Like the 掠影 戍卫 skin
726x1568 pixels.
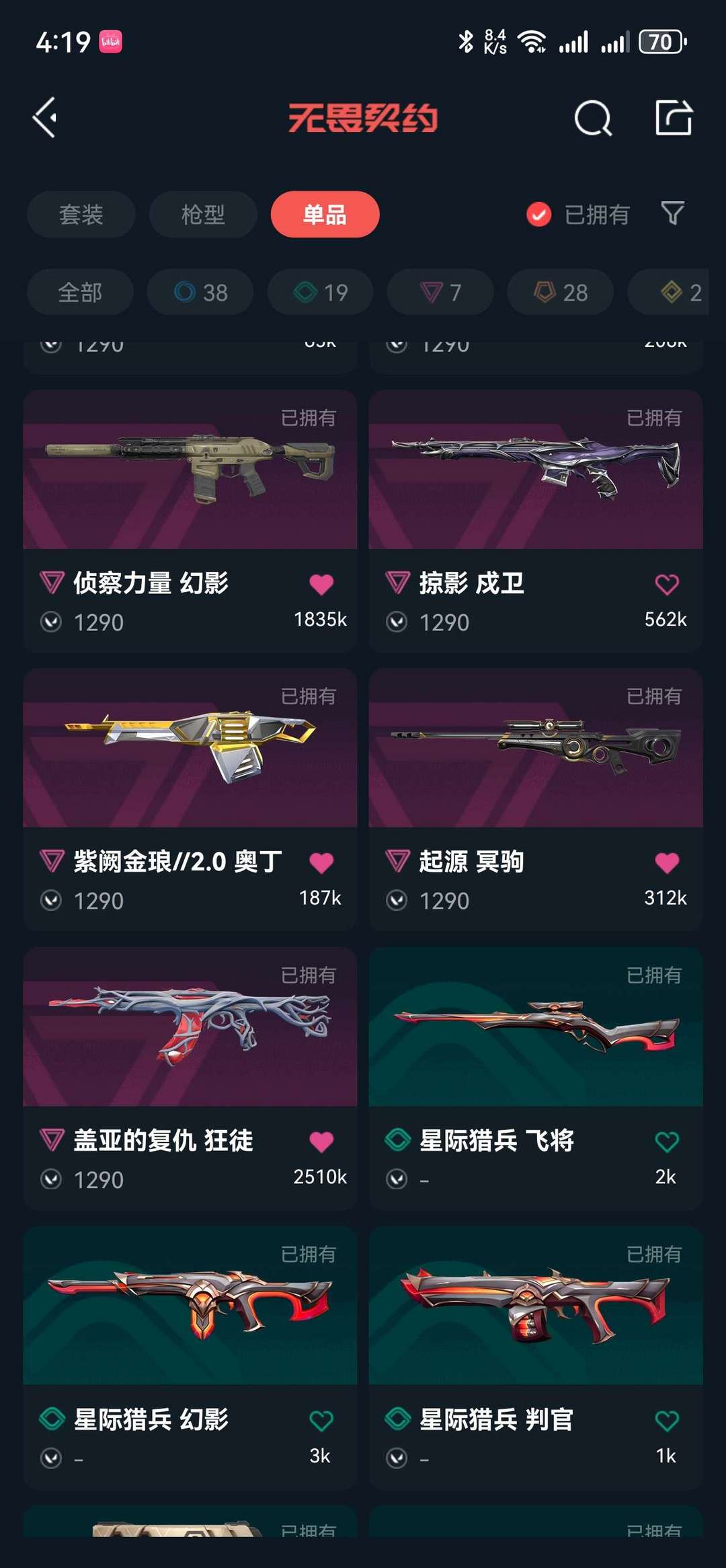(x=667, y=584)
